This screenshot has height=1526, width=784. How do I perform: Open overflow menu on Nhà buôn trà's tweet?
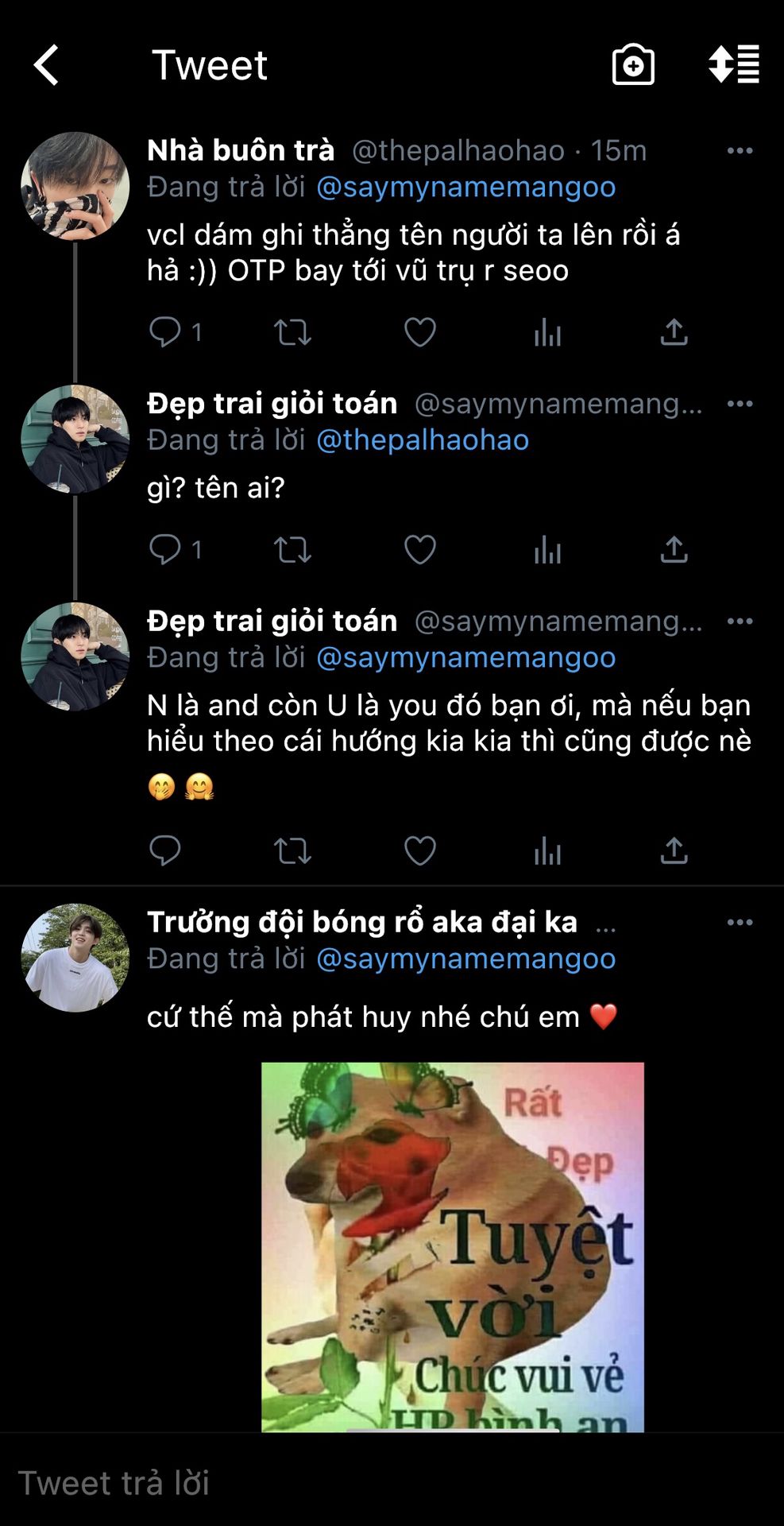pos(740,151)
